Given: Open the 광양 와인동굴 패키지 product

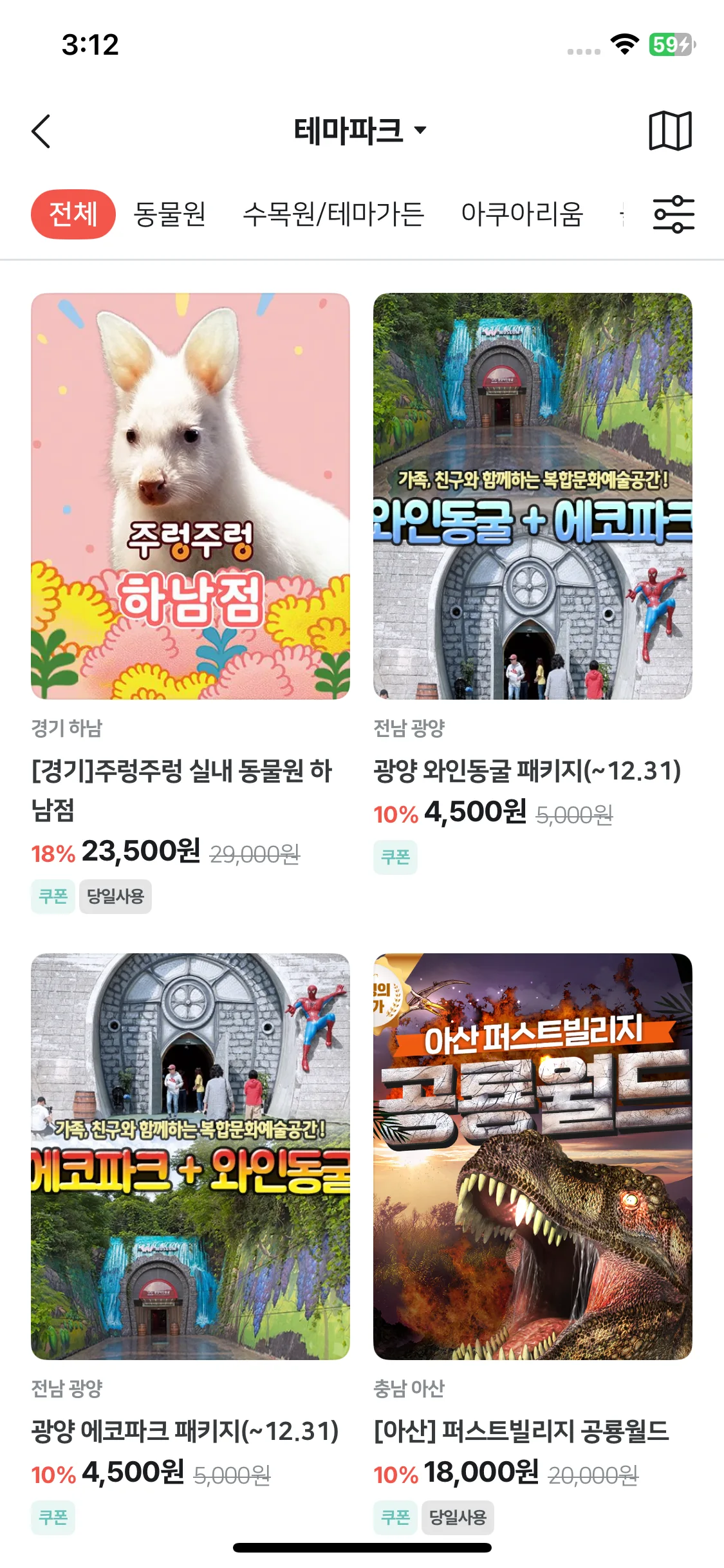Looking at the screenshot, I should click(x=533, y=496).
